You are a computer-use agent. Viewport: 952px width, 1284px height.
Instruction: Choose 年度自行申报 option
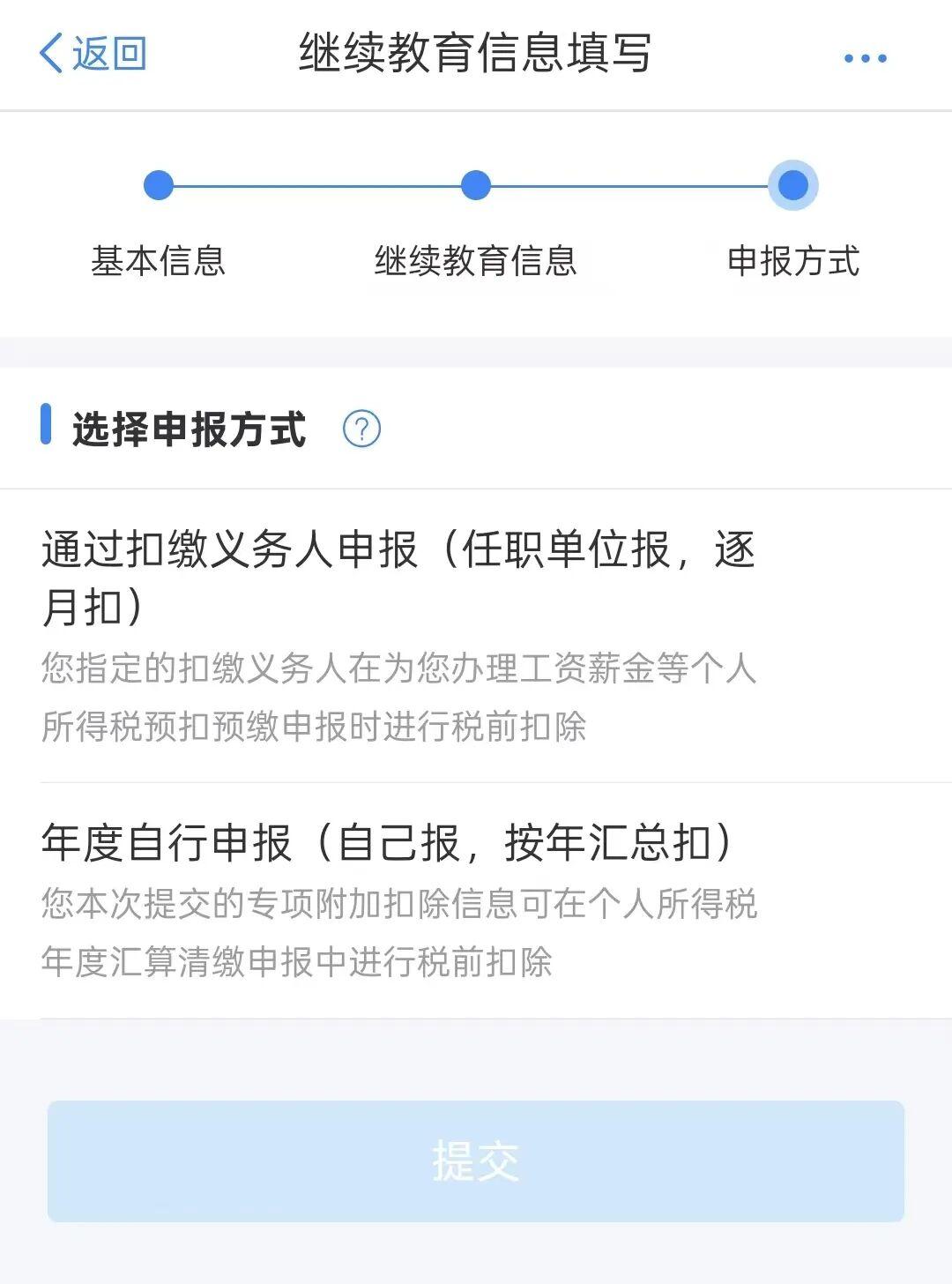[x=398, y=900]
